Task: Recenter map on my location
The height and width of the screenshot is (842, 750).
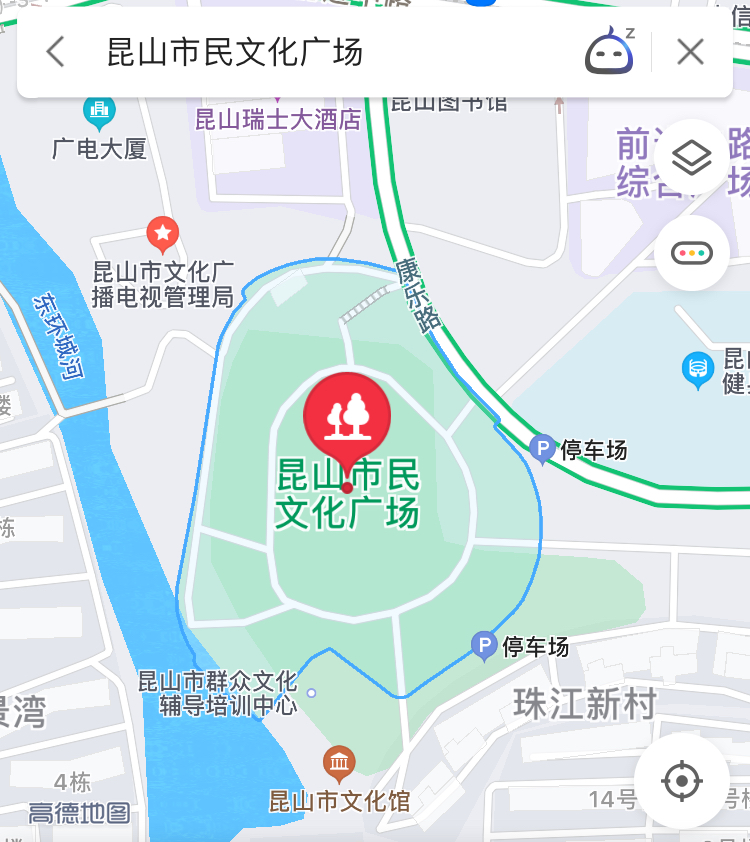Action: [x=682, y=781]
